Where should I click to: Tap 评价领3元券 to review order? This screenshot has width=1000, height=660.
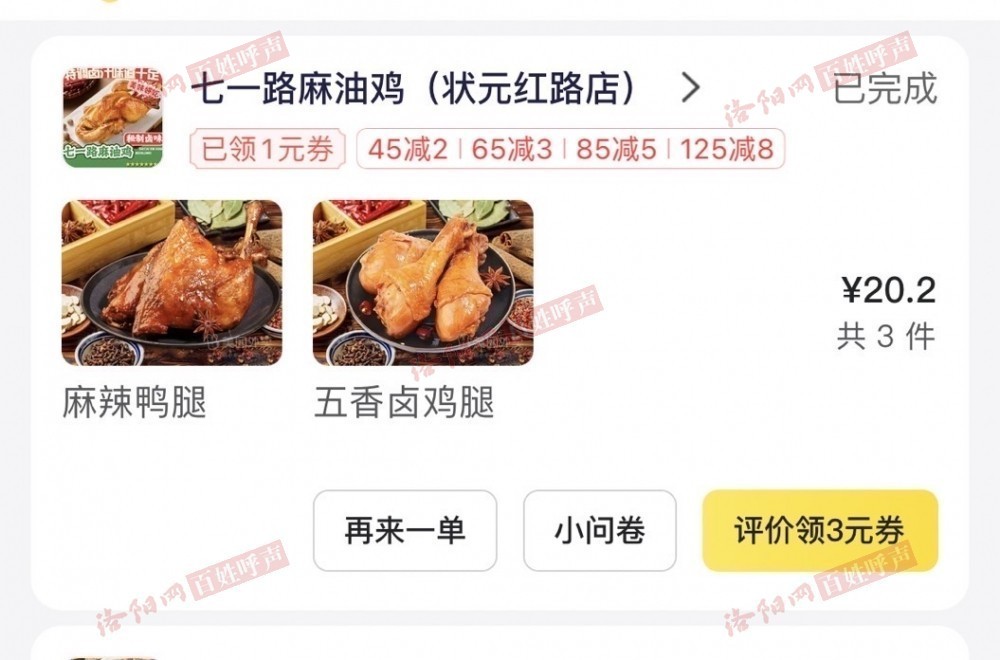tap(820, 531)
